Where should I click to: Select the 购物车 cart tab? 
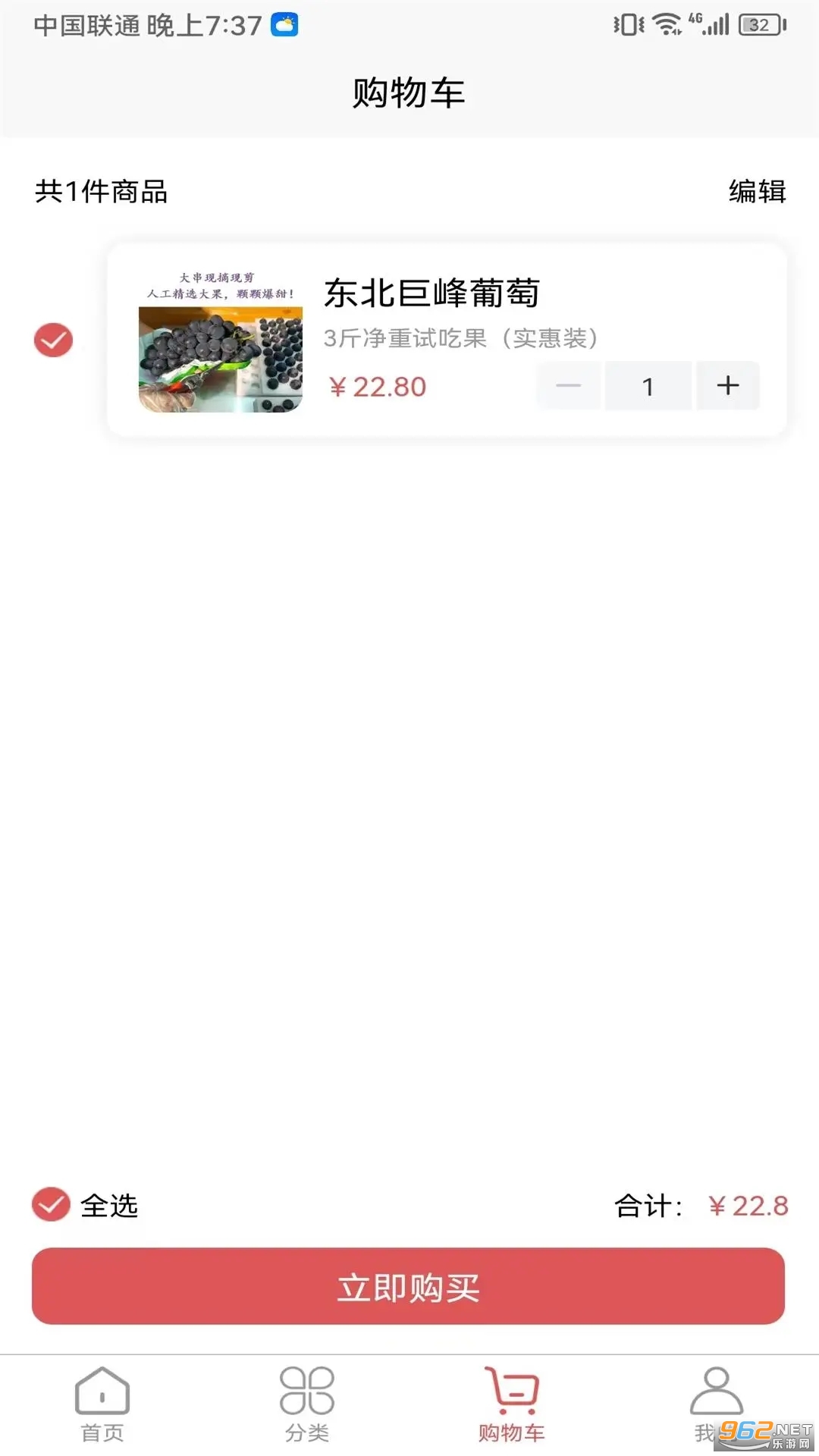click(x=512, y=1404)
